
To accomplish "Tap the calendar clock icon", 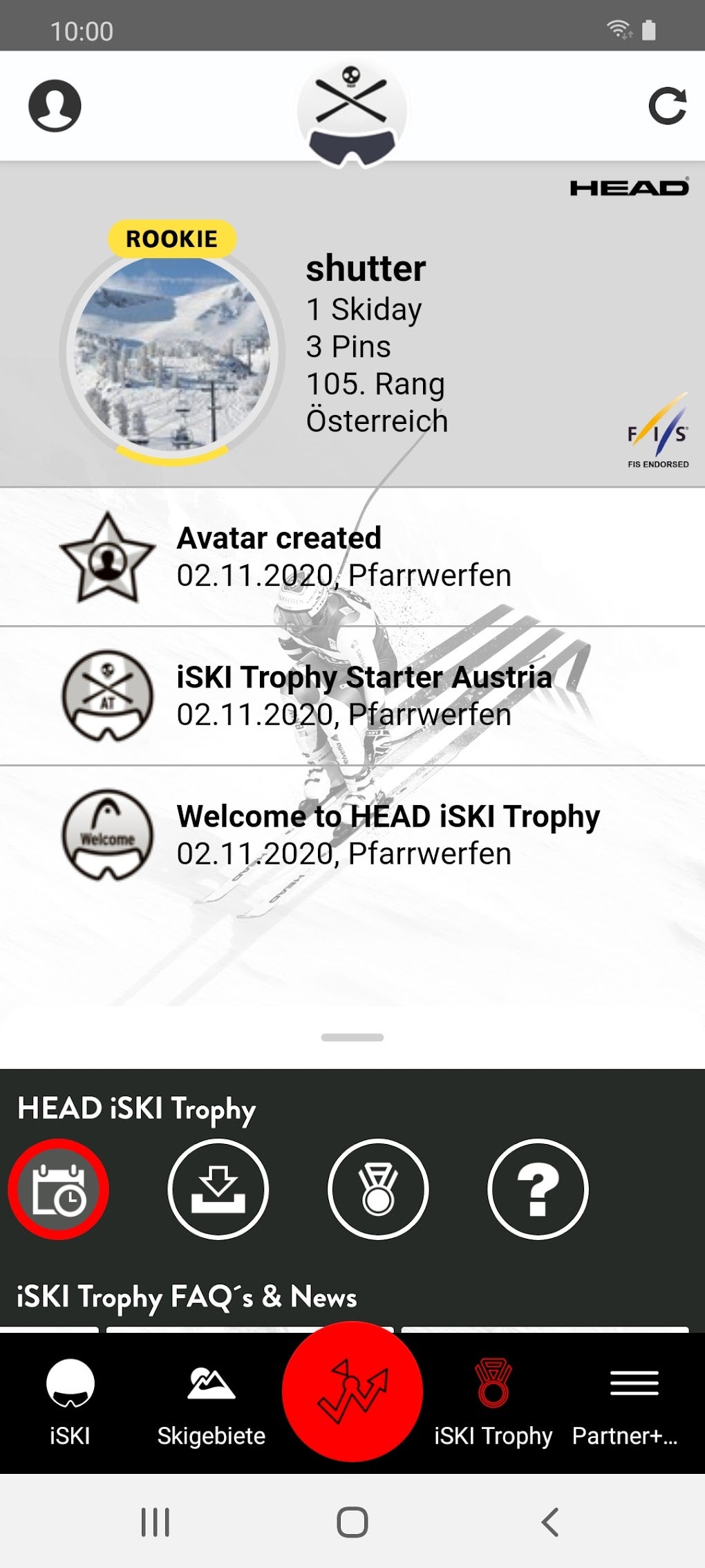I will (x=59, y=1189).
